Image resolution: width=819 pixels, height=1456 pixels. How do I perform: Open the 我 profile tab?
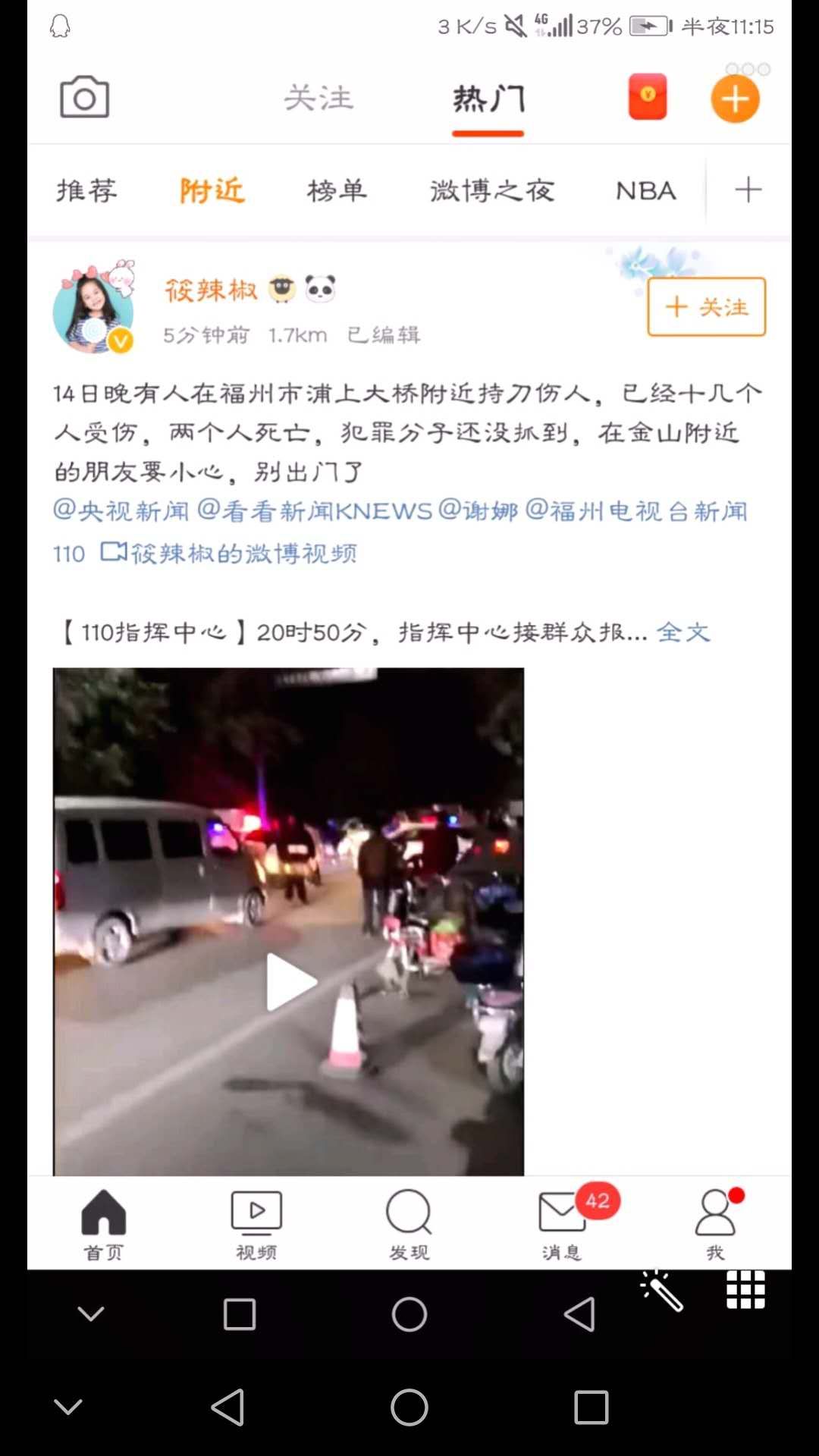(715, 1223)
